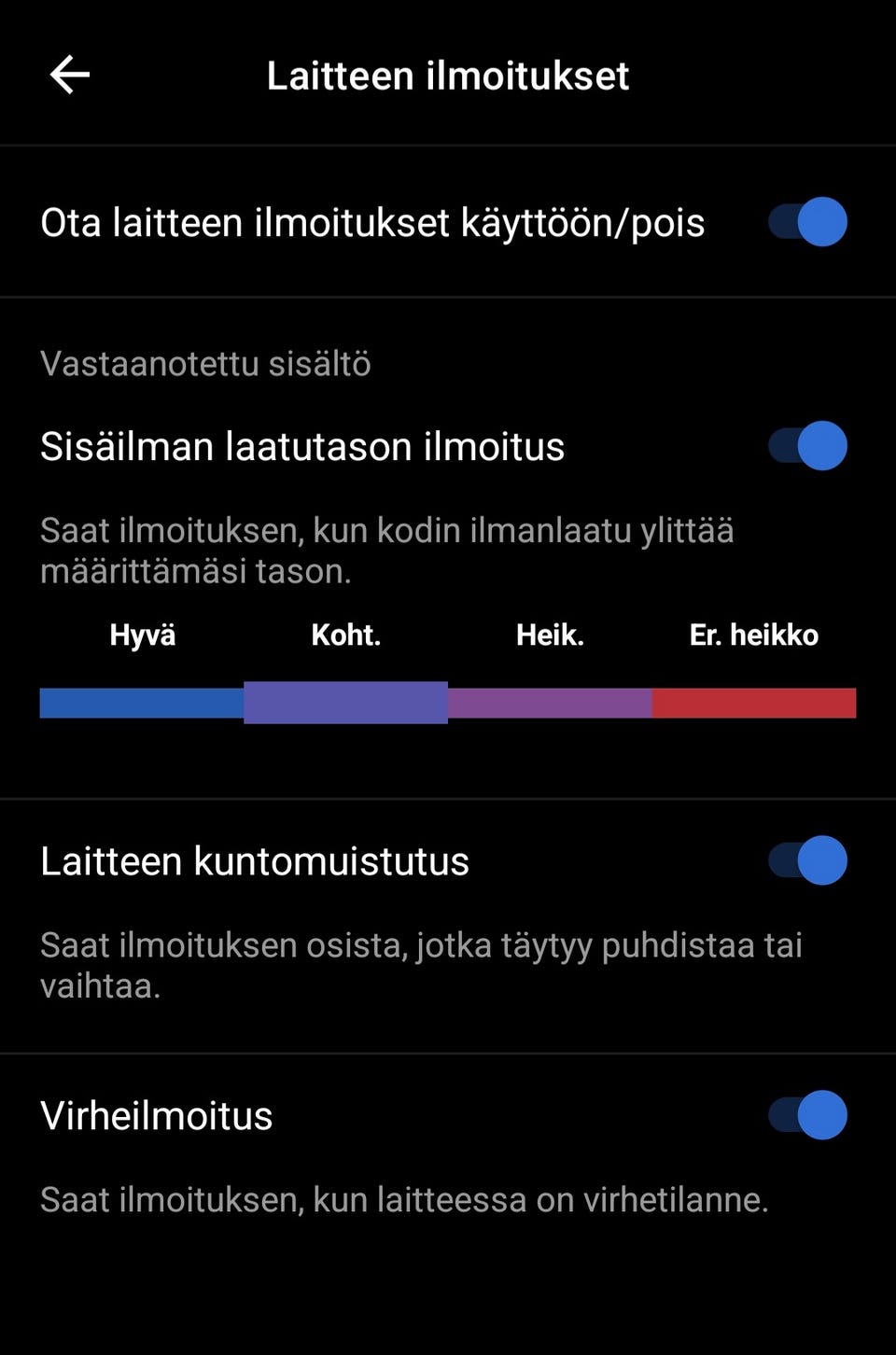
Task: Turn off the 'Virheilmoitus' notification
Action: click(805, 1114)
